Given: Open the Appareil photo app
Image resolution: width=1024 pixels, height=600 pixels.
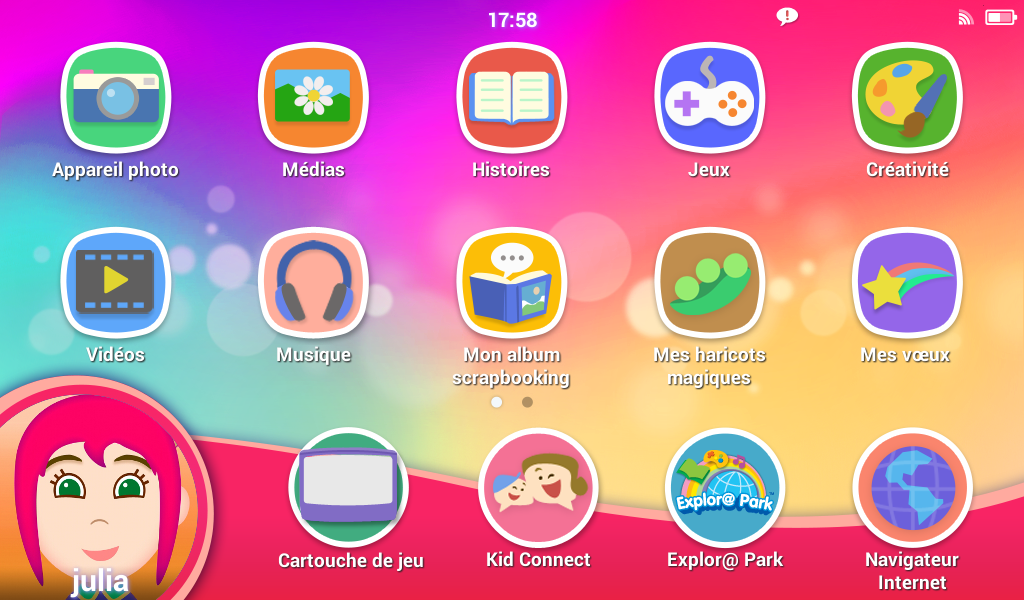Looking at the screenshot, I should 116,97.
